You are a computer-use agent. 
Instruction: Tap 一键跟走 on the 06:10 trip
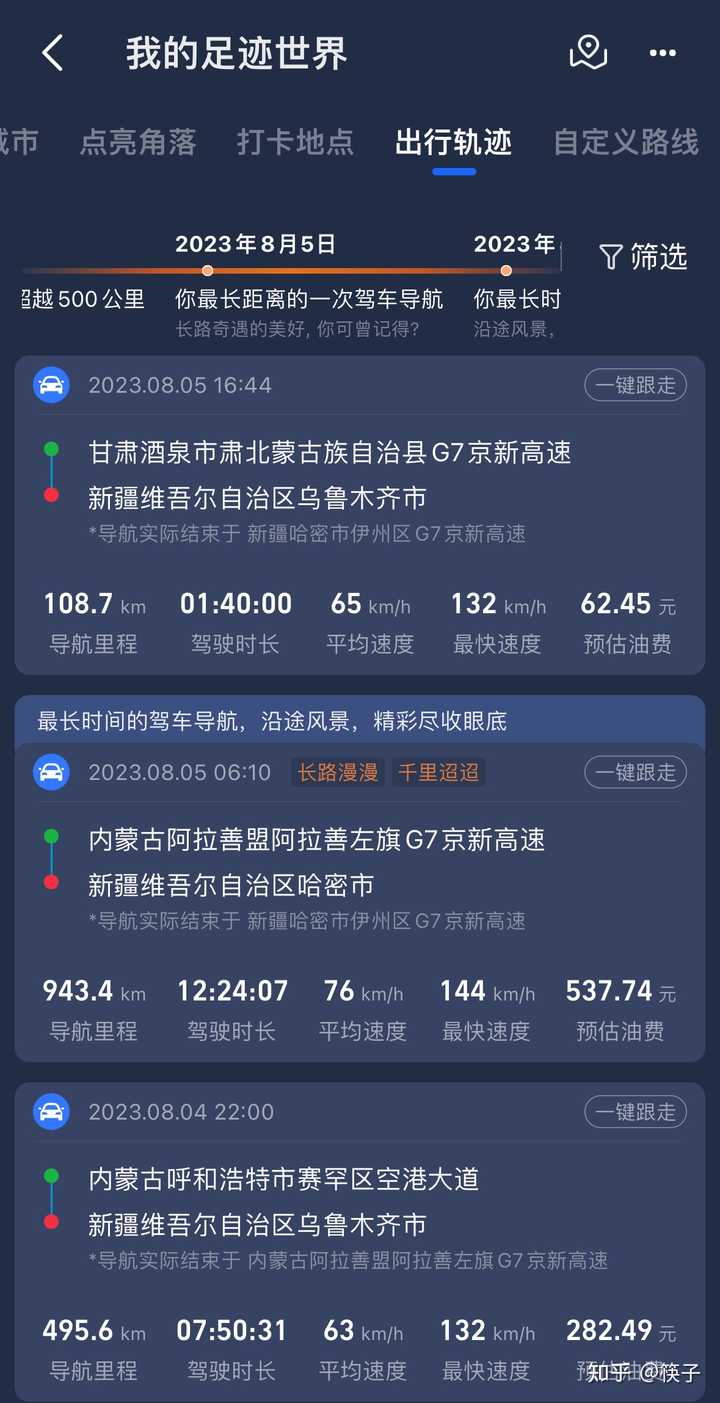coord(635,772)
